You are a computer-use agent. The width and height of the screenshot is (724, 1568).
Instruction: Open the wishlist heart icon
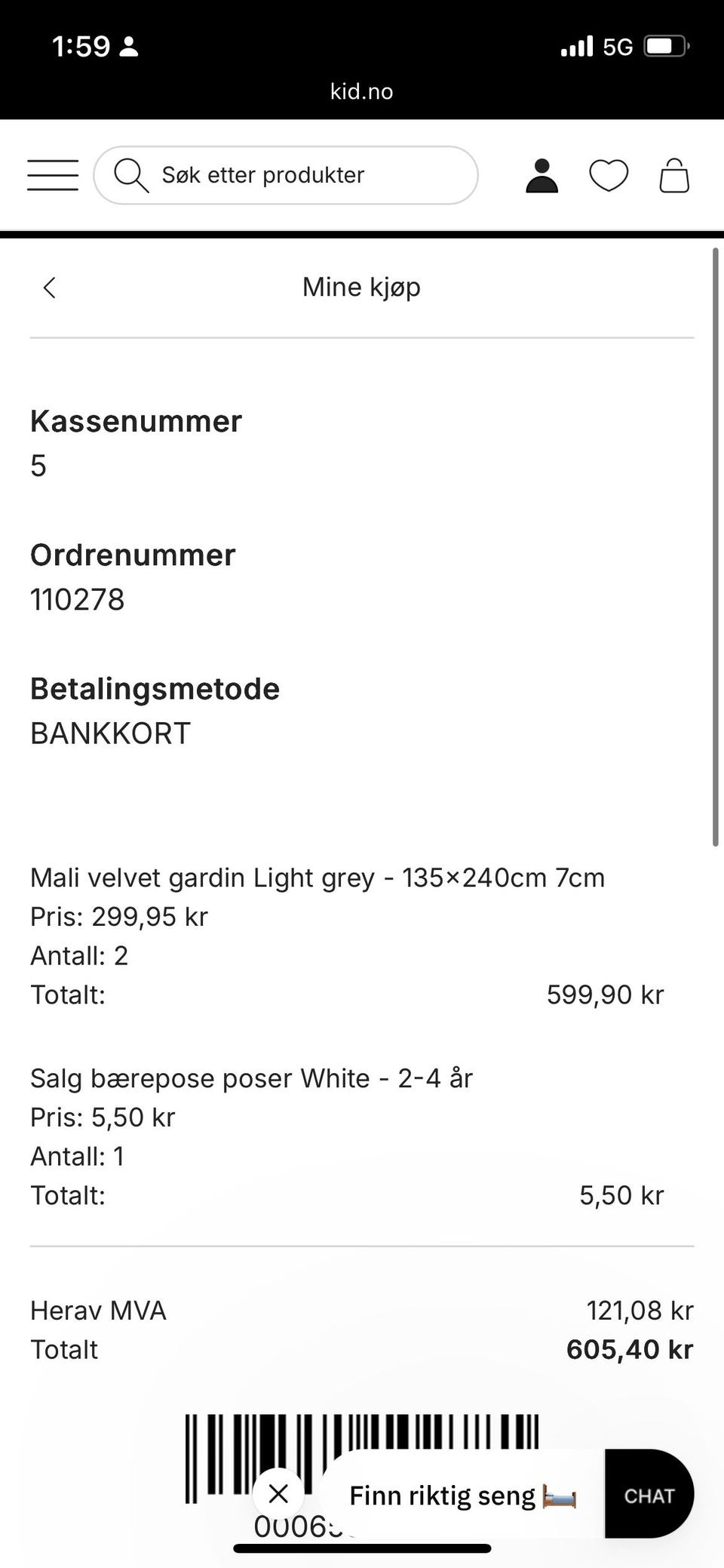609,174
